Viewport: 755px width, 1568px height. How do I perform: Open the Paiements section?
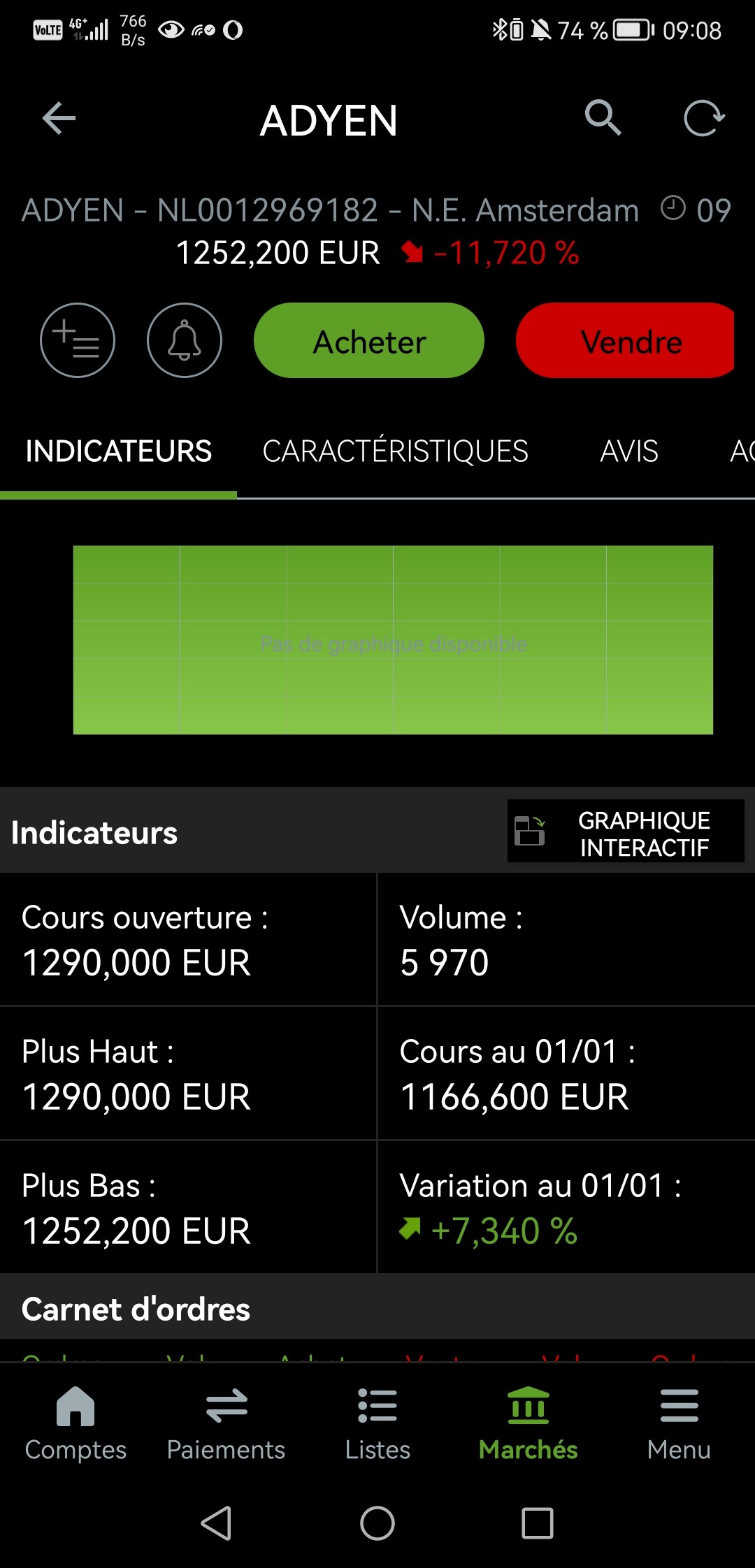click(x=226, y=1423)
